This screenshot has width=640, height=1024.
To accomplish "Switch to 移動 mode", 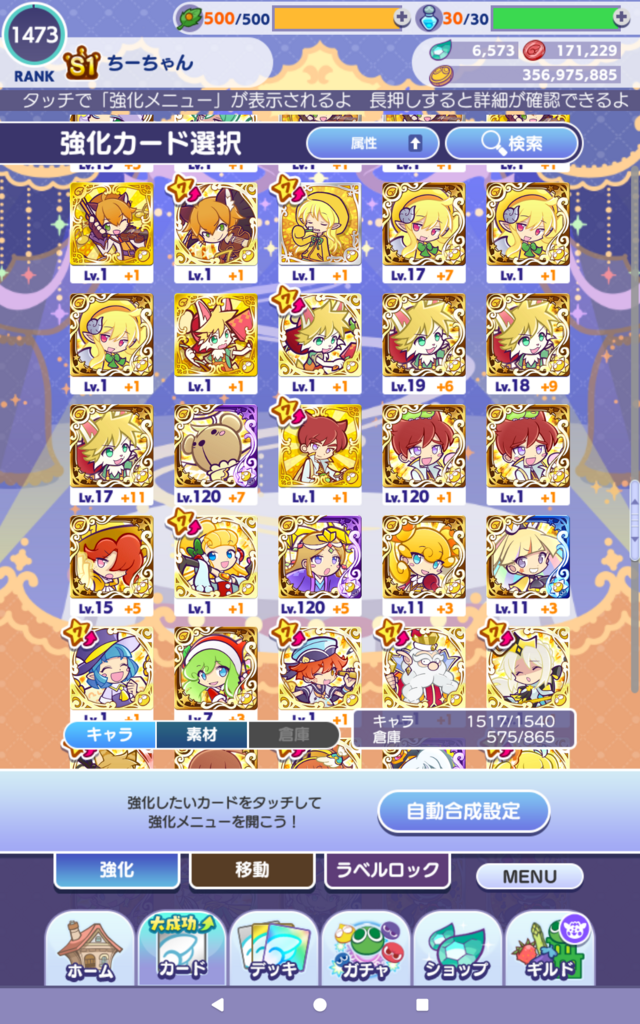I will click(x=252, y=869).
